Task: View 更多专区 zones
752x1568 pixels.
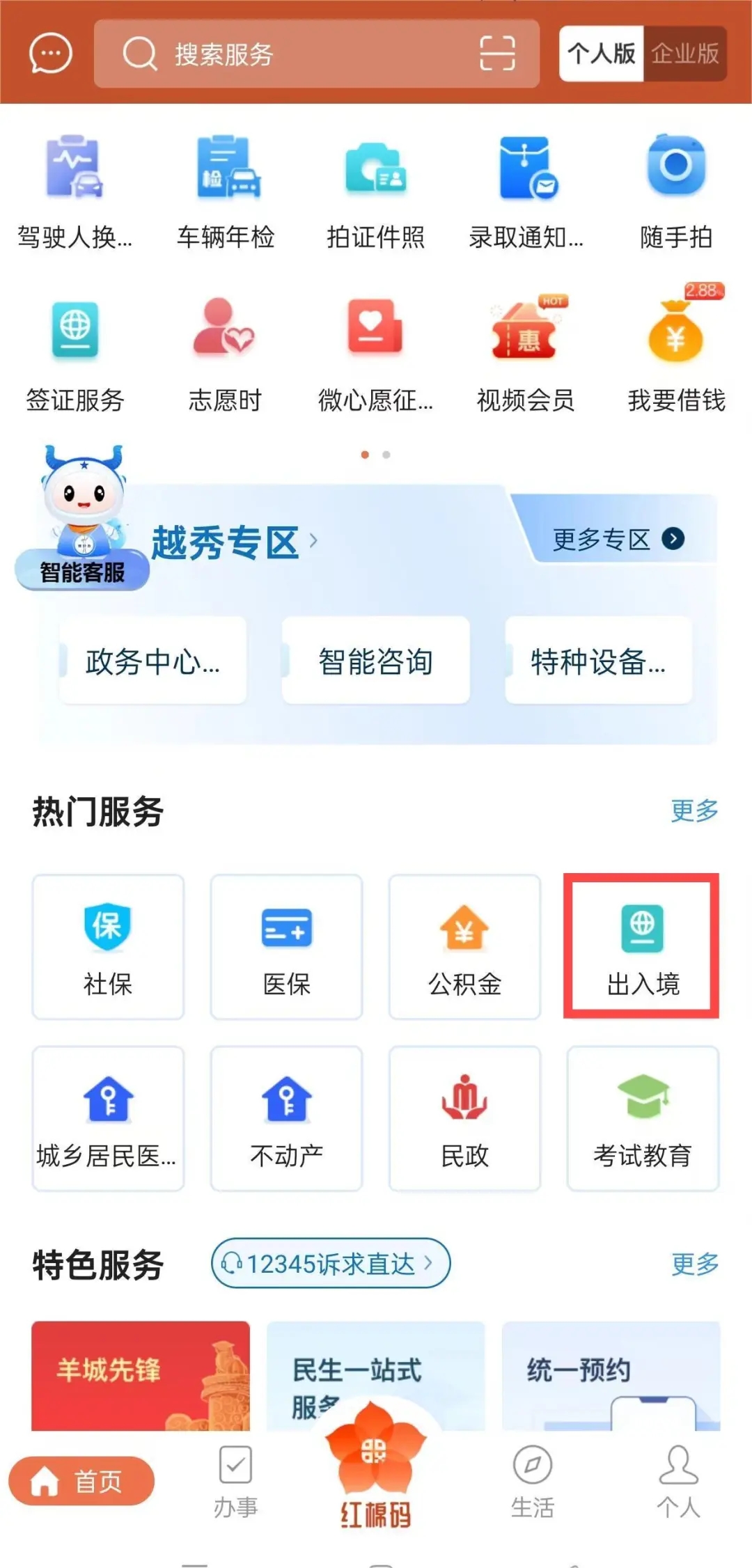Action: [x=617, y=539]
